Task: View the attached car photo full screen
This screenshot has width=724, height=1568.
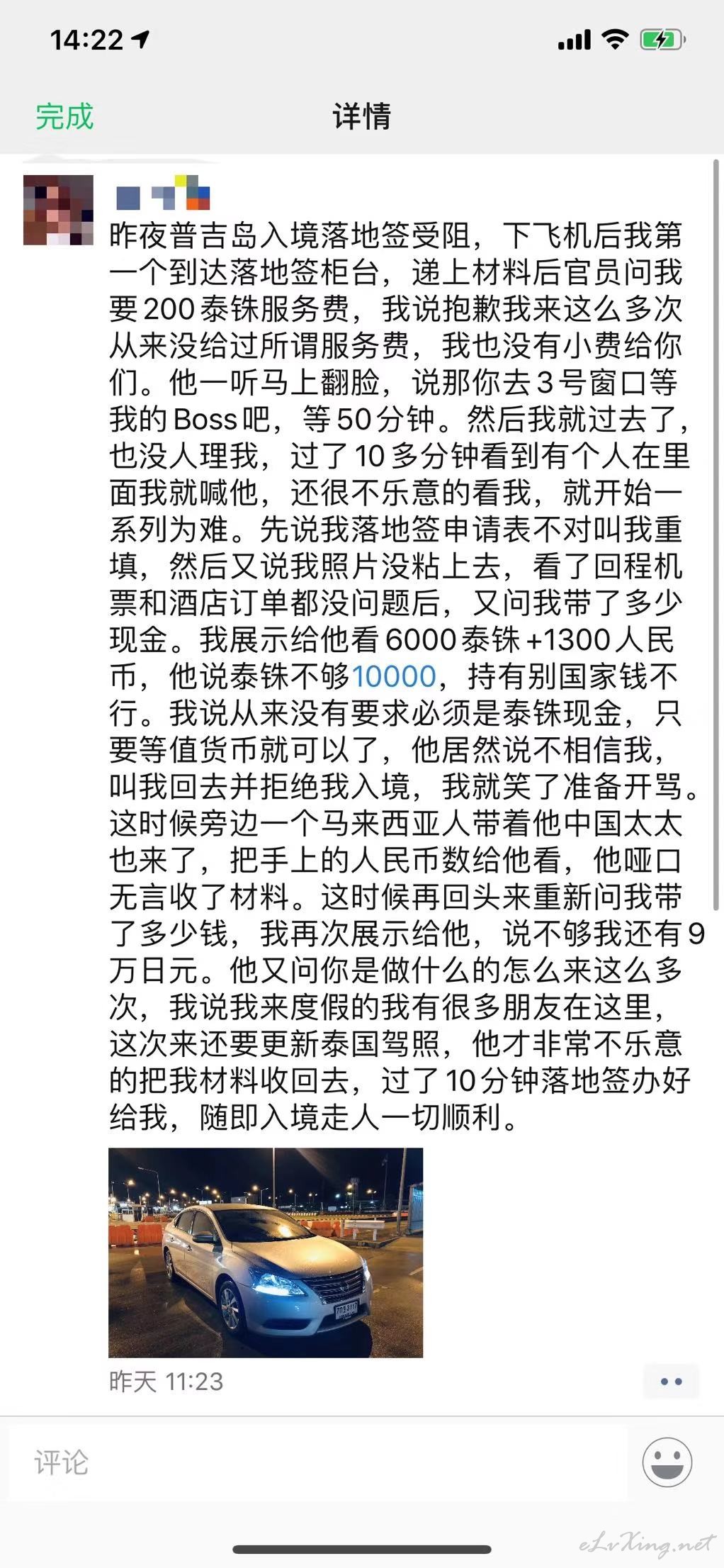Action: [266, 1253]
